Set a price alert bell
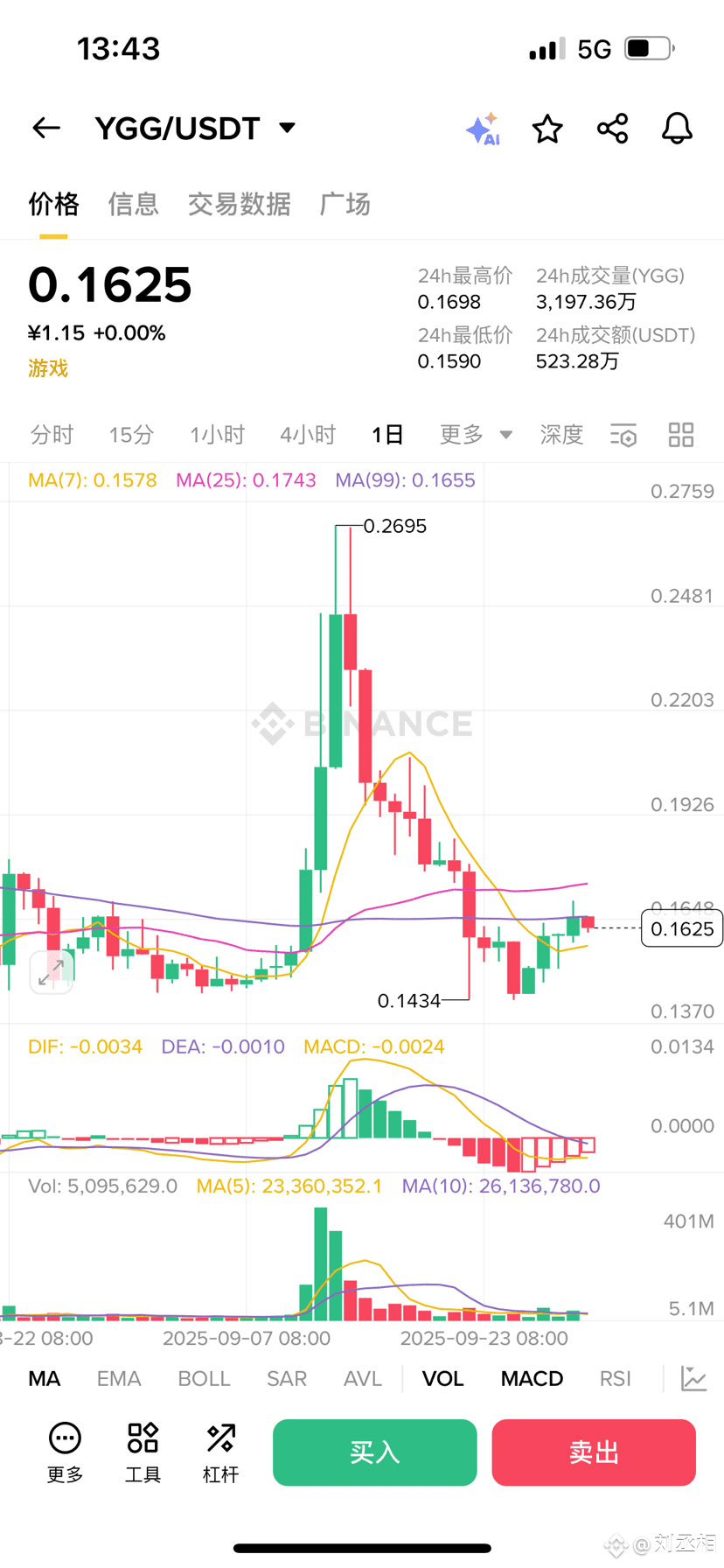The width and height of the screenshot is (724, 1568). point(677,129)
